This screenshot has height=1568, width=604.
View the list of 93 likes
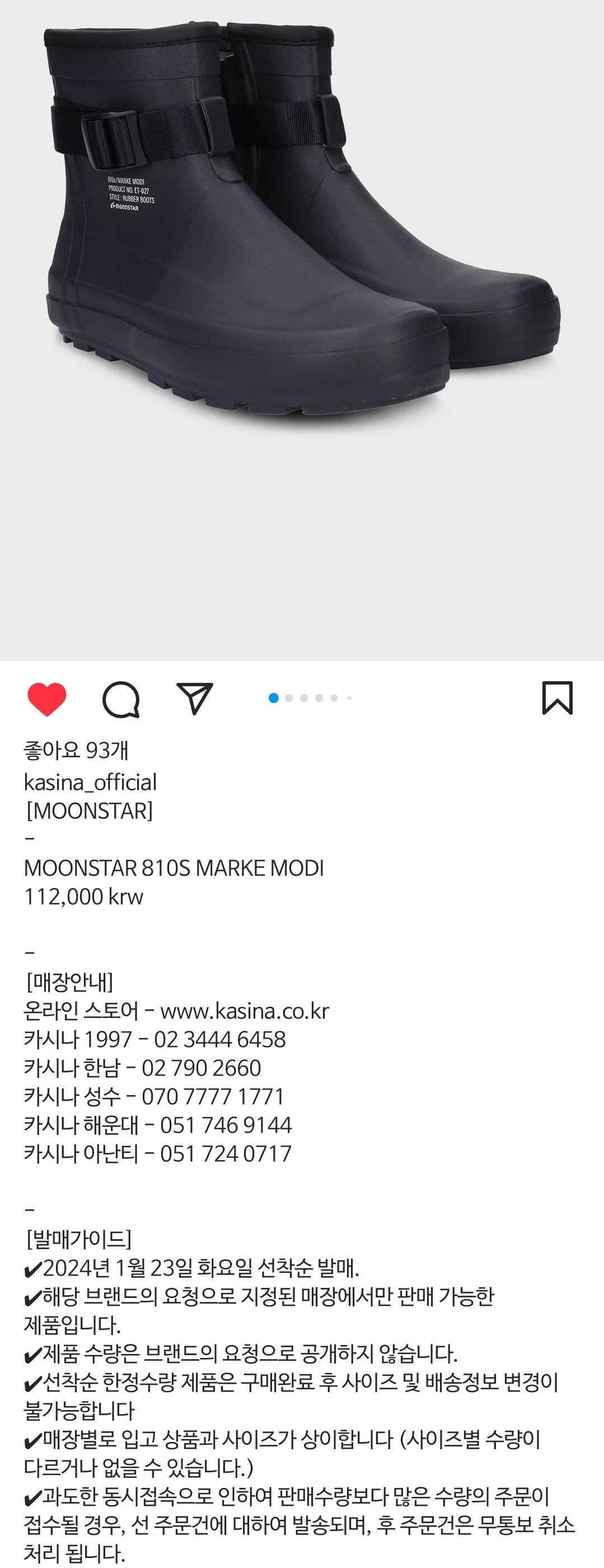click(76, 751)
